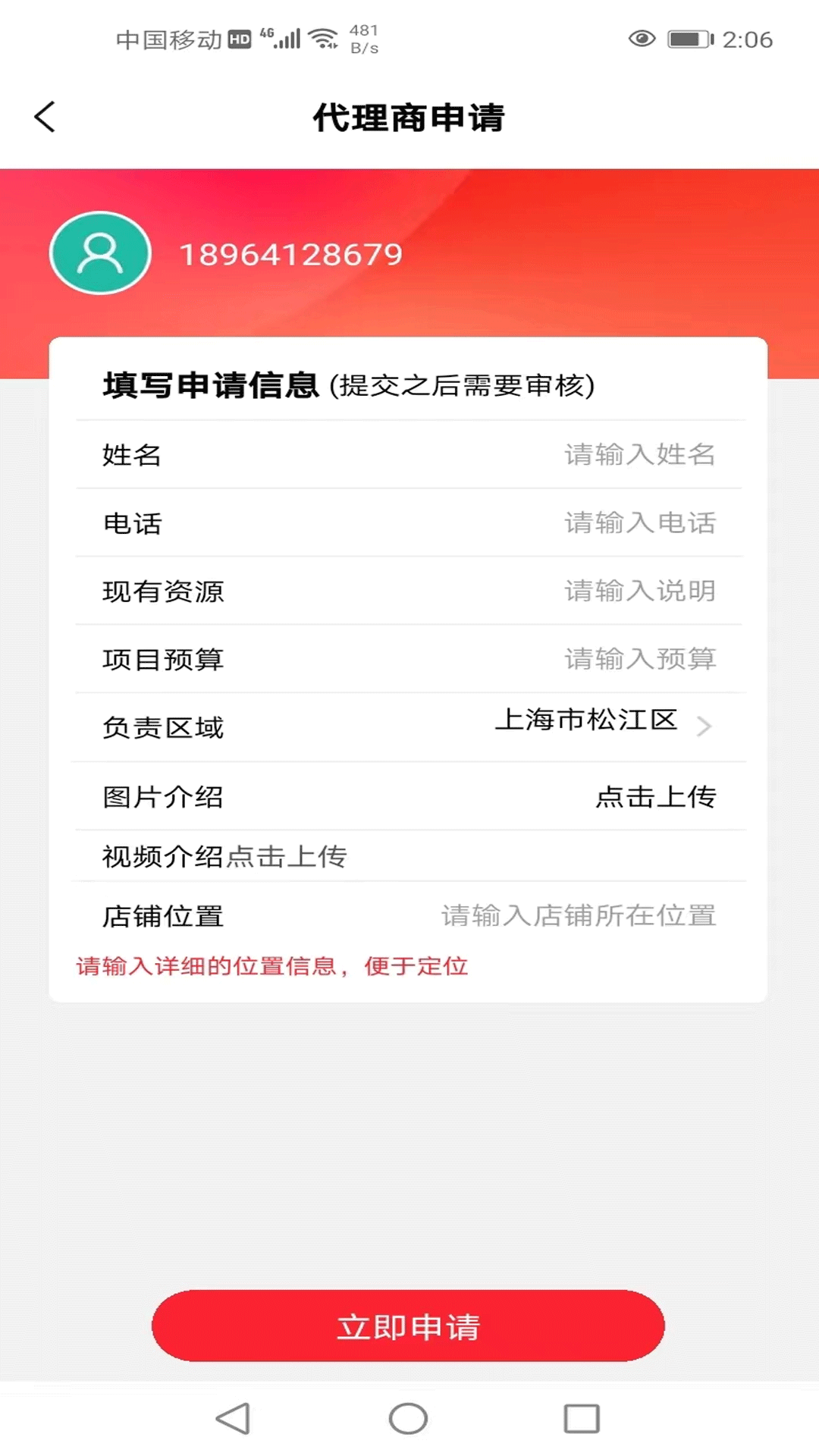Tap 点击上传 beside 视频介绍
The image size is (819, 1456).
point(289,856)
